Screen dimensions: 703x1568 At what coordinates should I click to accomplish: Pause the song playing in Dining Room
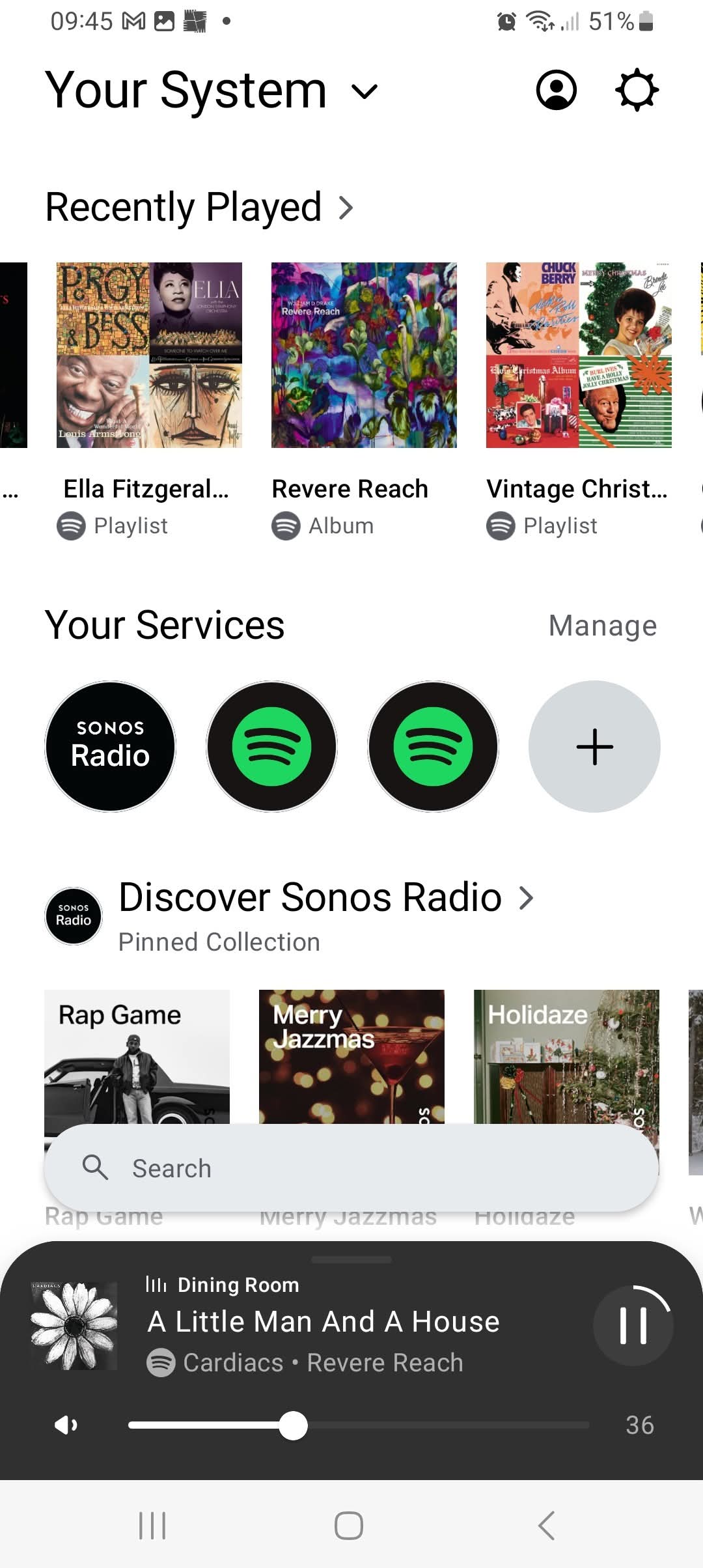tap(633, 1324)
